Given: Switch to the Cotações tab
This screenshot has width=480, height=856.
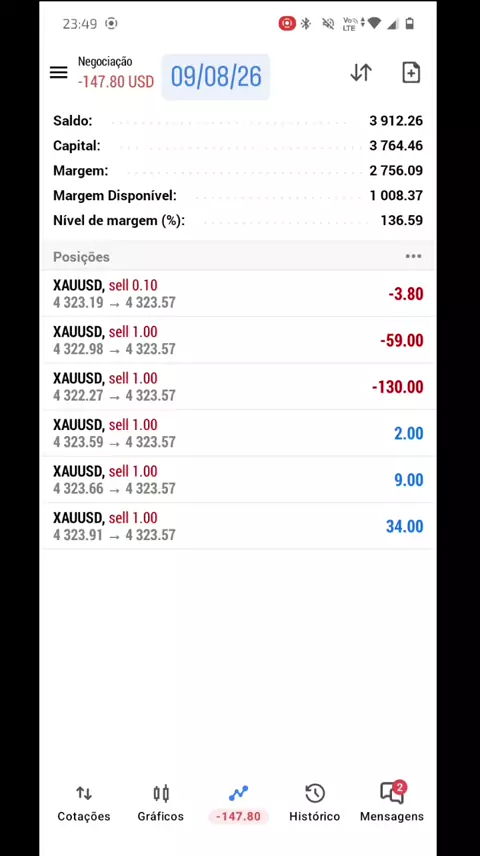Looking at the screenshot, I should click(84, 803).
